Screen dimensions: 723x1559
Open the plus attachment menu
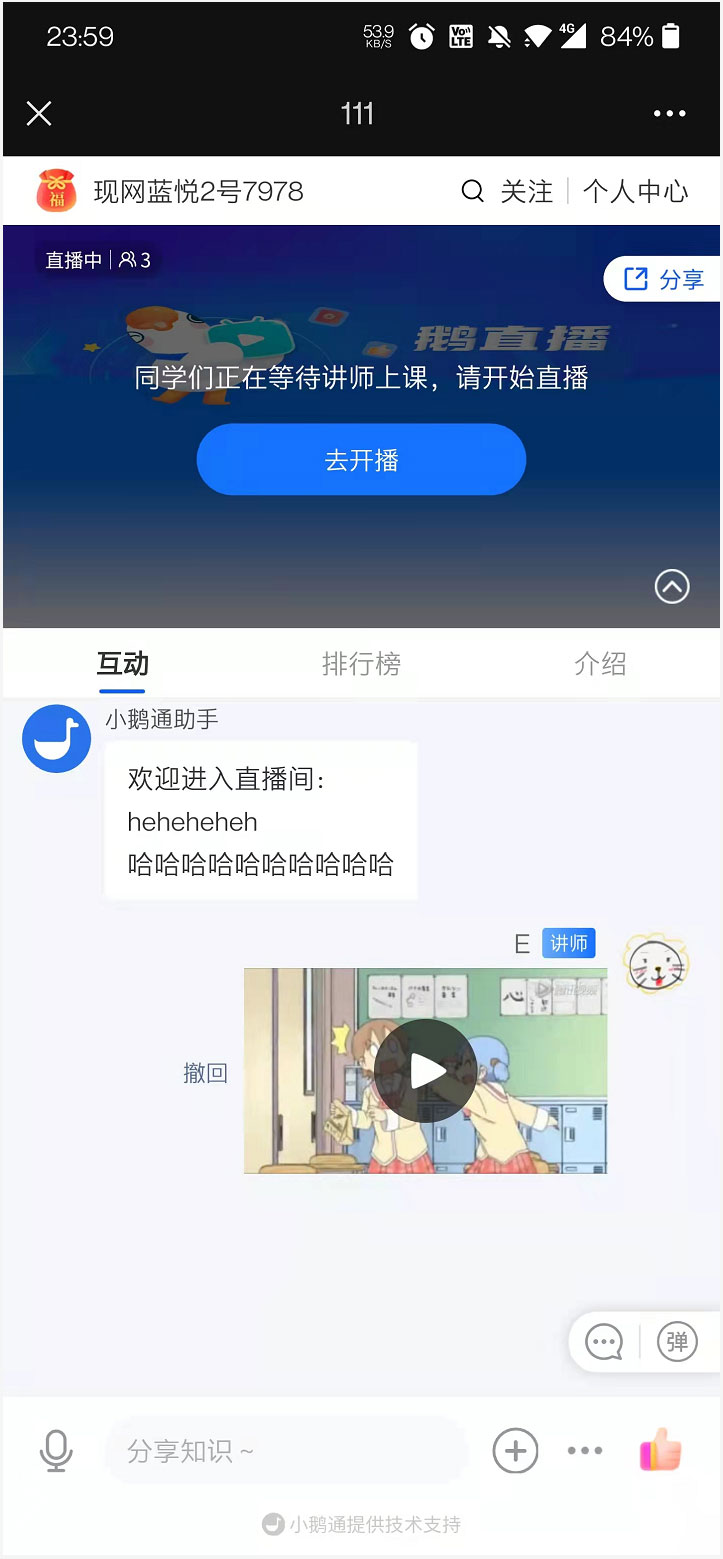coord(515,1450)
